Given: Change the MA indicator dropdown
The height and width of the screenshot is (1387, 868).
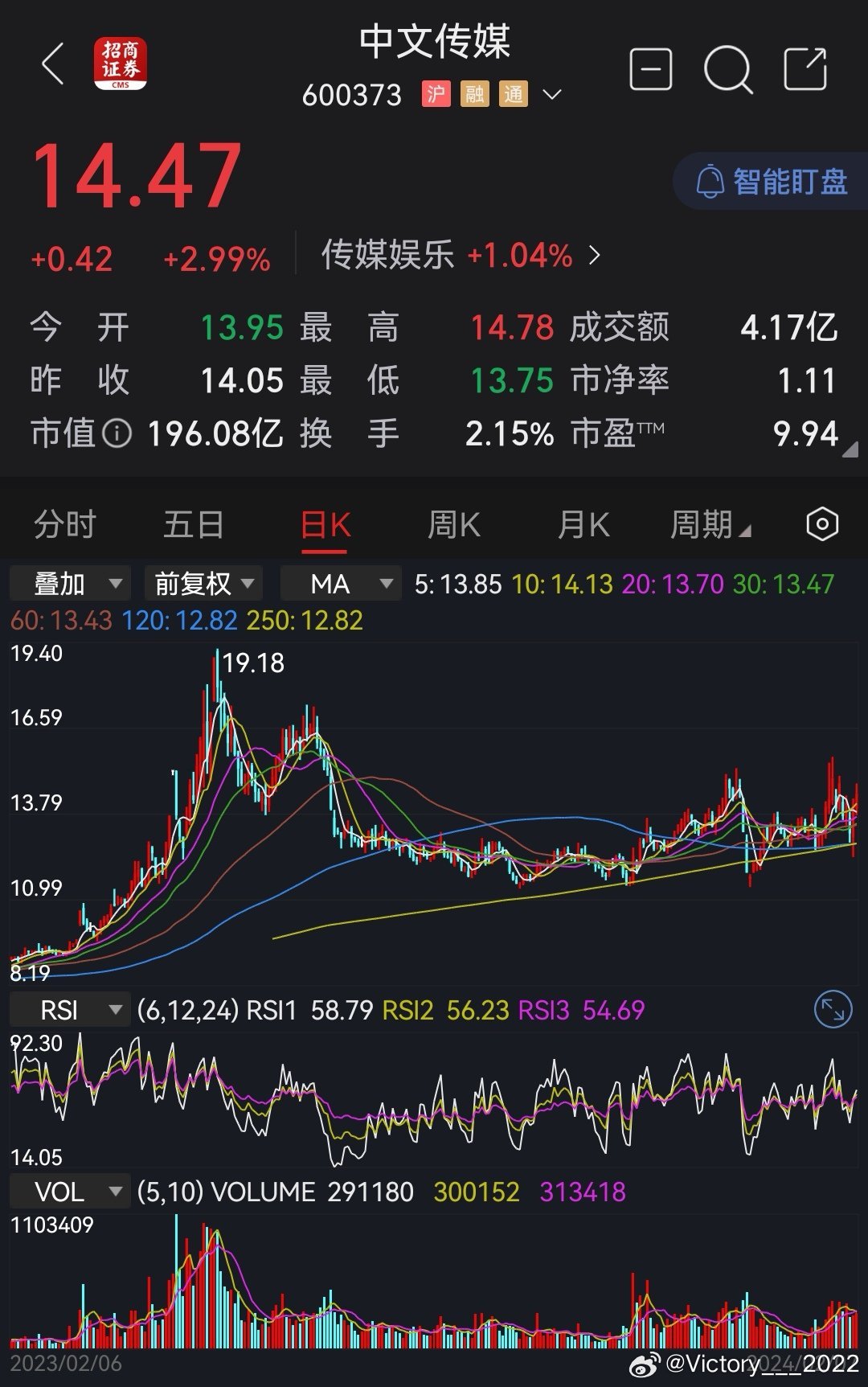Looking at the screenshot, I should [x=341, y=584].
